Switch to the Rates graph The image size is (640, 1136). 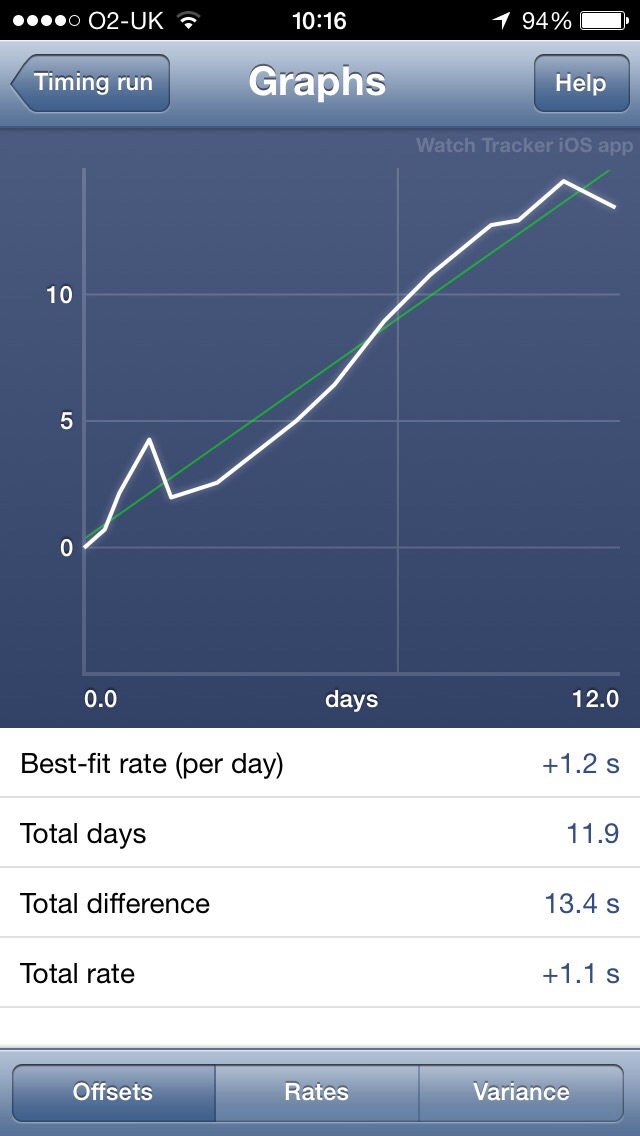point(317,1092)
